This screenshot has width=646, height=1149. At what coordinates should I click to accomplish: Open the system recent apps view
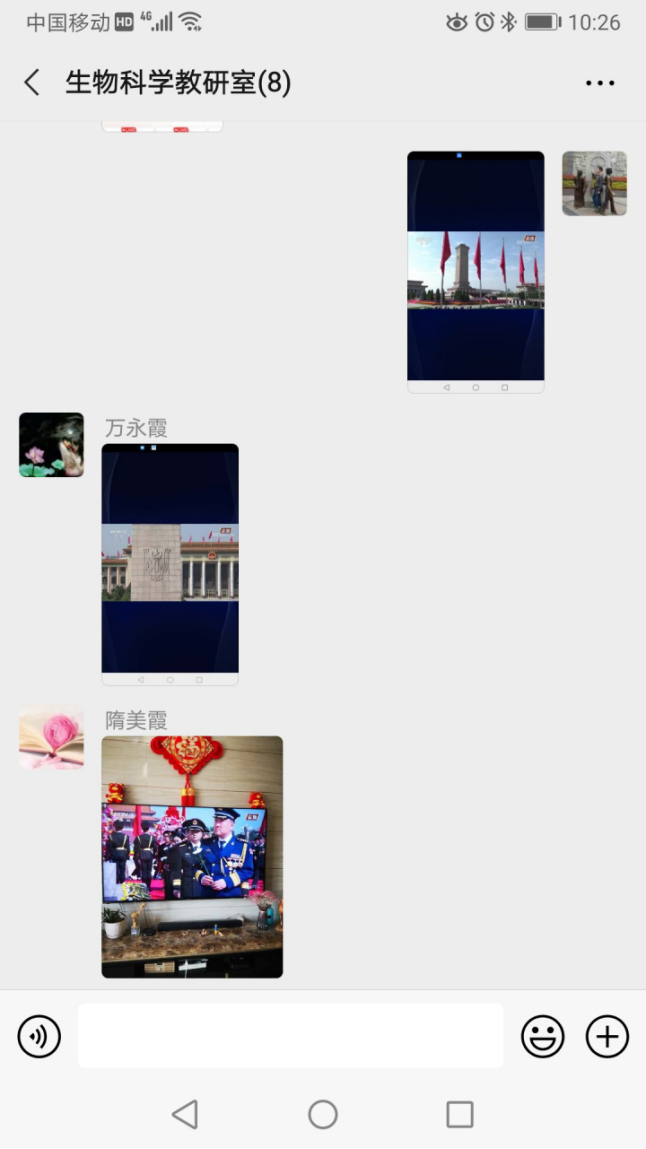[x=460, y=1114]
